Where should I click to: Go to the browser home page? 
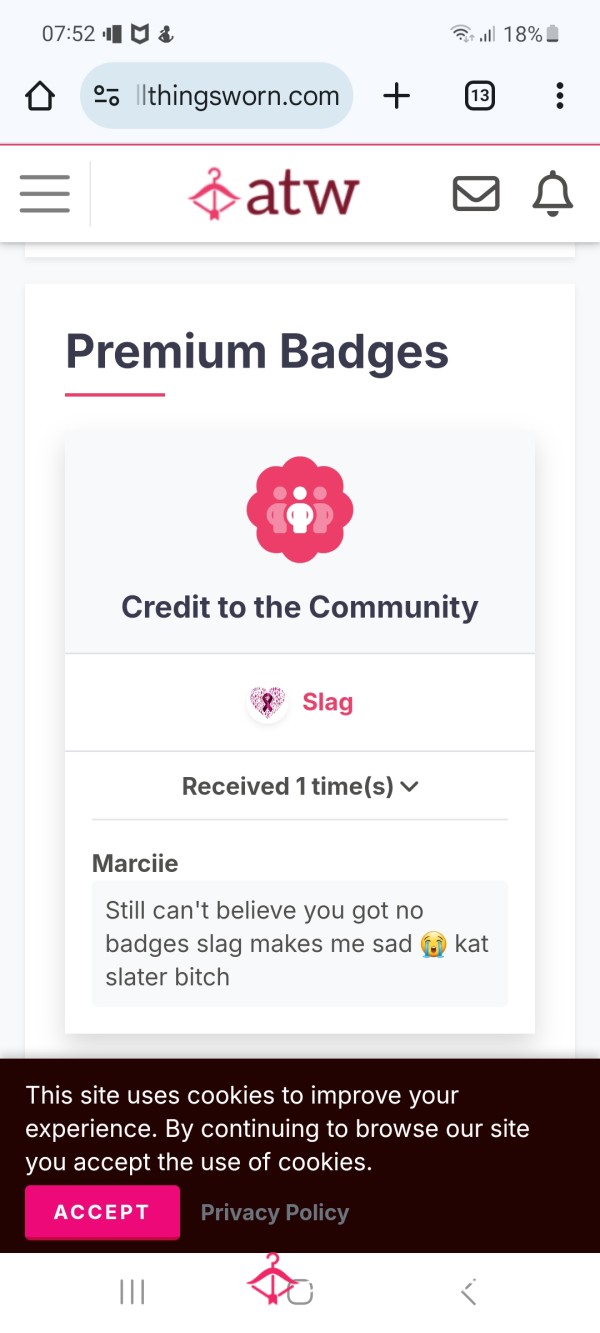(x=39, y=96)
